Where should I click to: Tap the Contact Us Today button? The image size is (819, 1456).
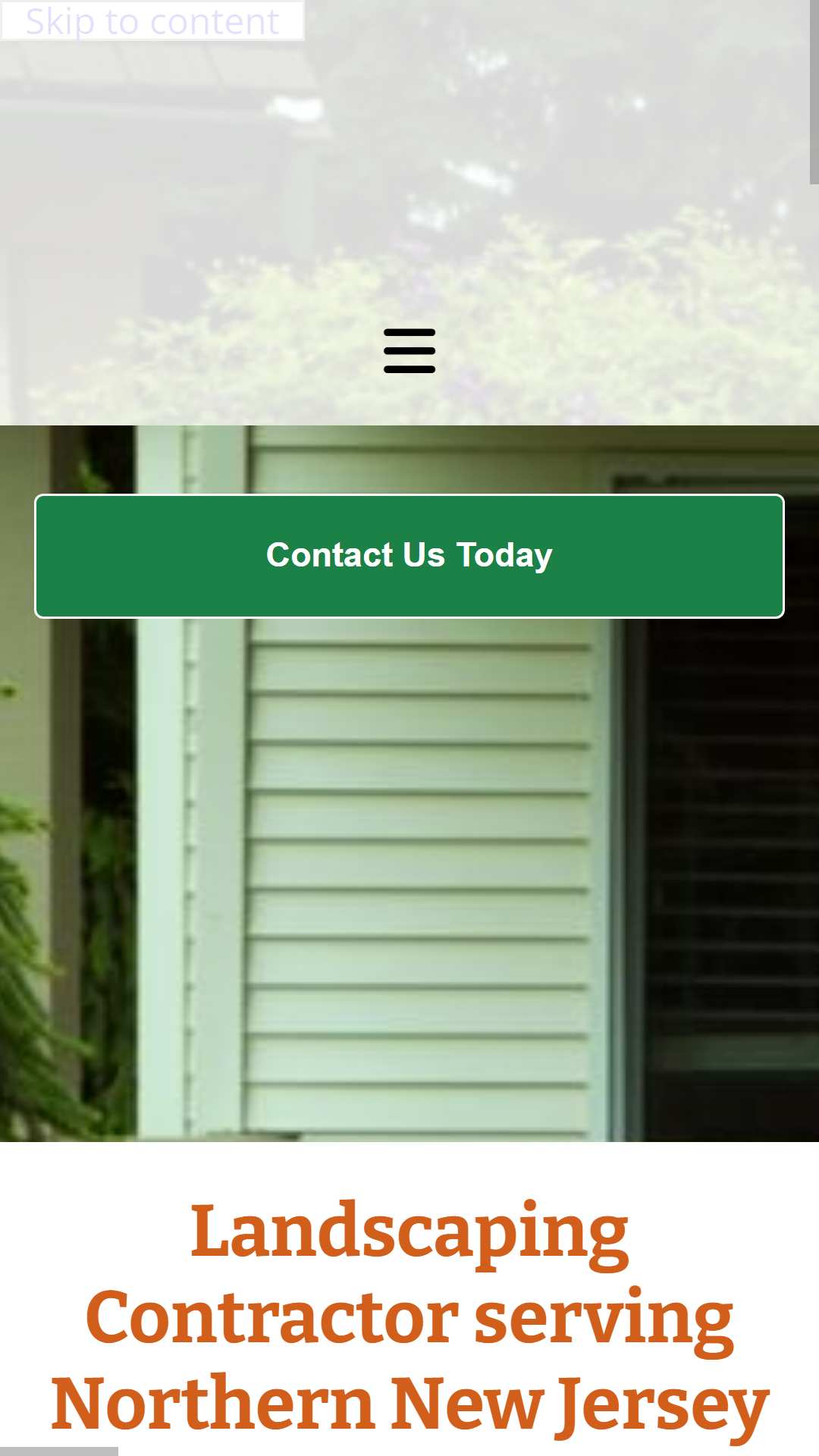tap(409, 556)
